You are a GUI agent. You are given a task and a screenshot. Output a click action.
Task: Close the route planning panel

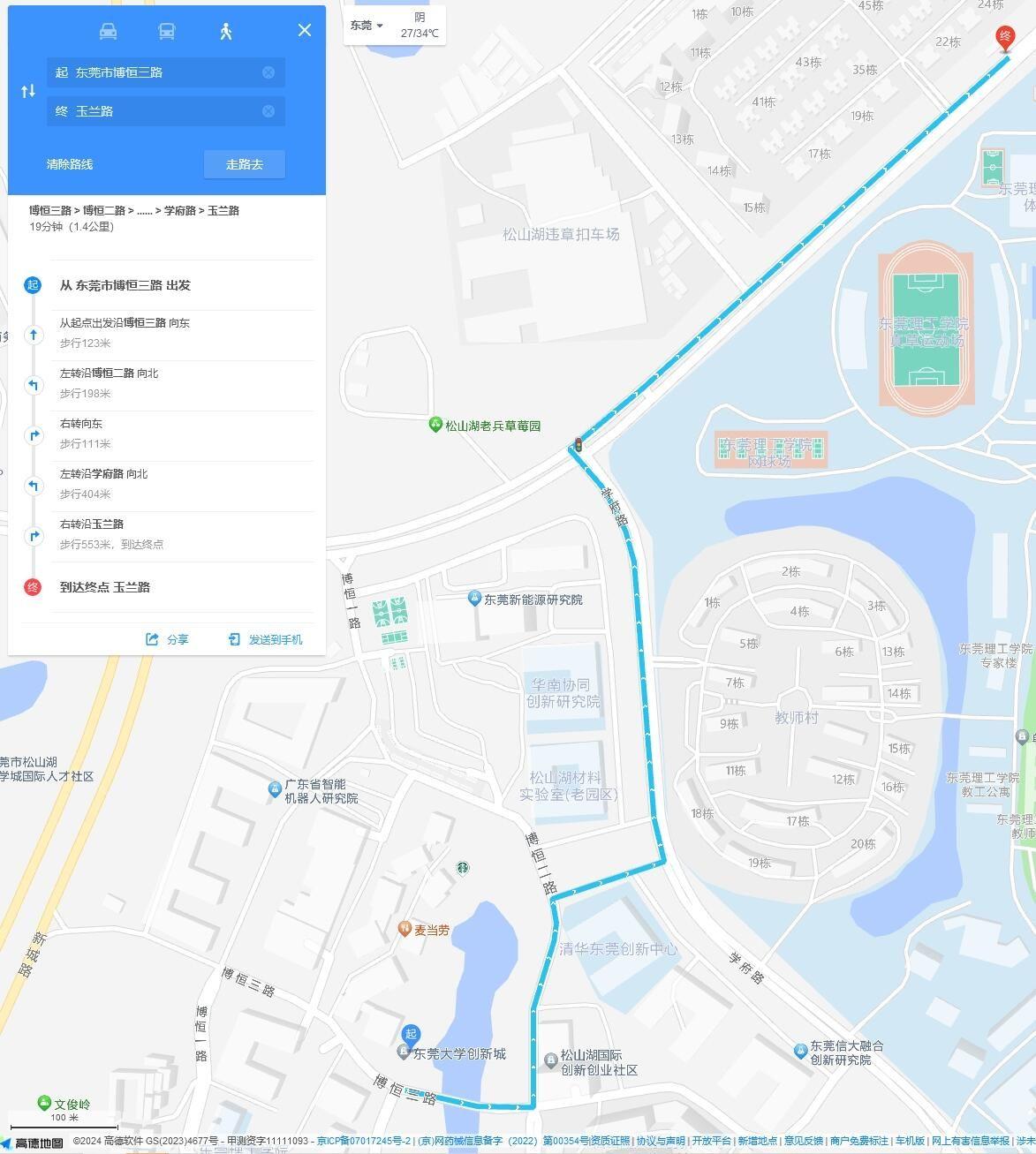pyautogui.click(x=305, y=30)
